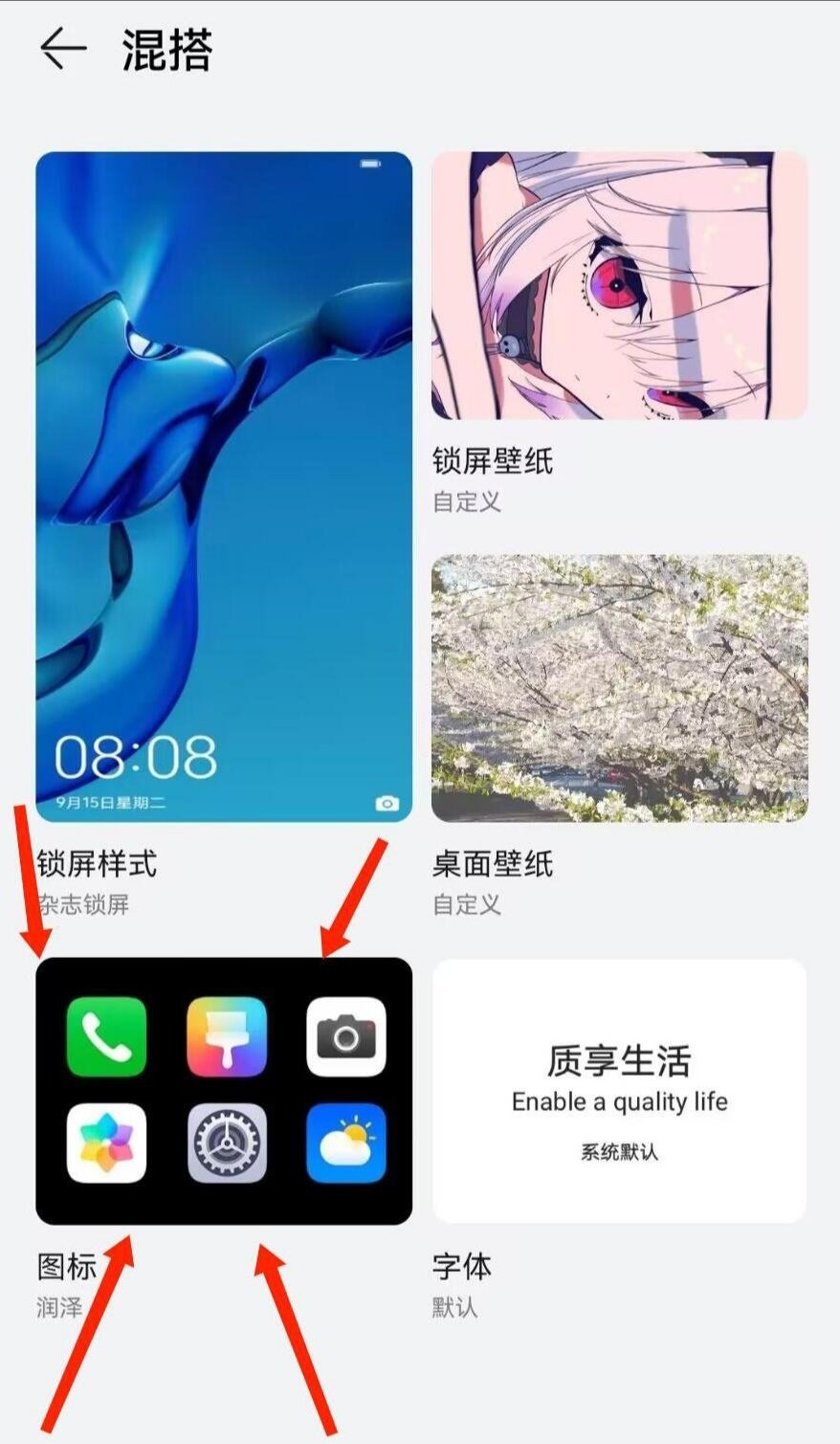The image size is (840, 1444).
Task: Open the 锁屏样式 preview tile
Action: tap(224, 487)
